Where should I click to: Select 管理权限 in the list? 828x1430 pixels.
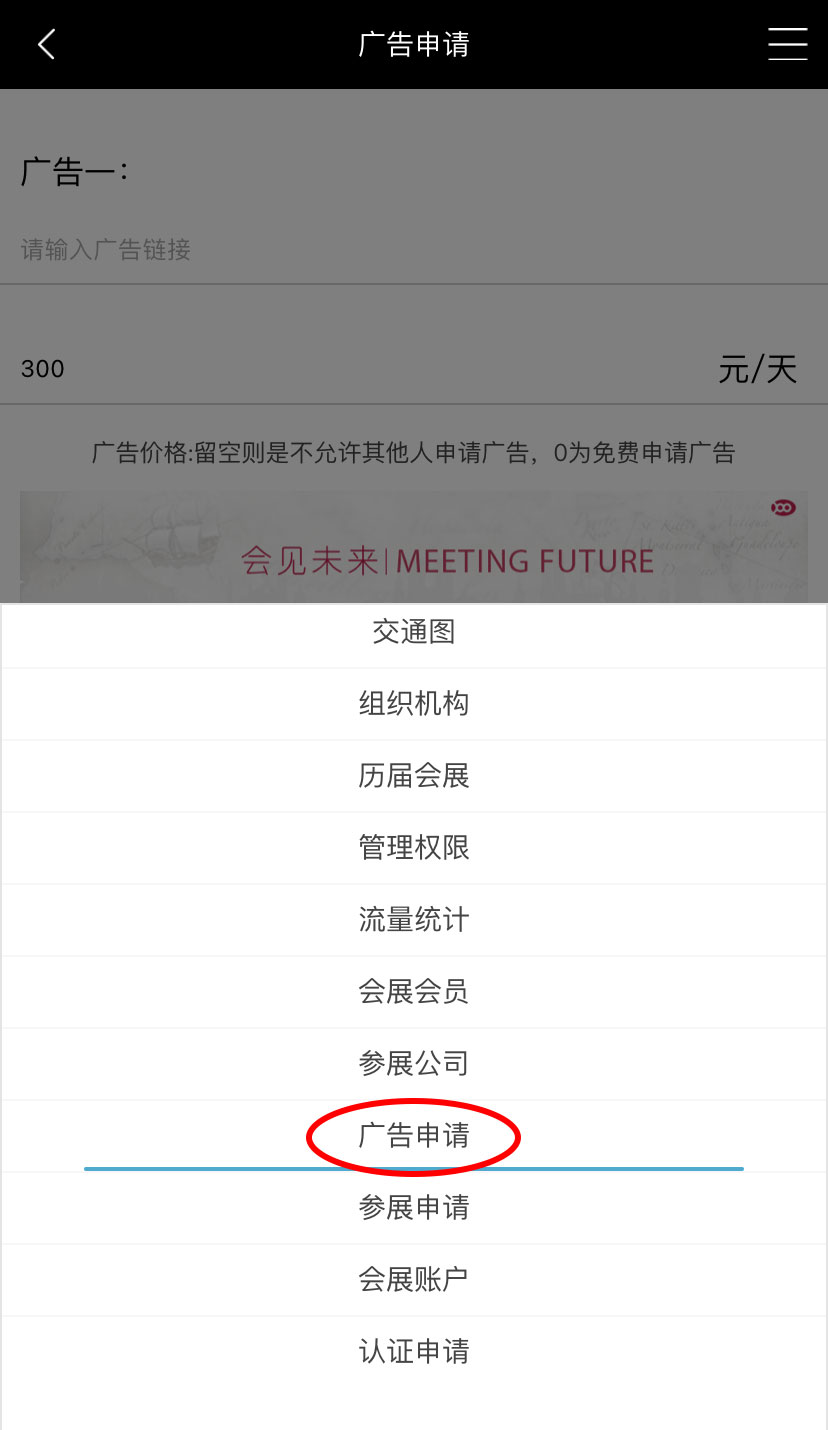click(x=413, y=848)
